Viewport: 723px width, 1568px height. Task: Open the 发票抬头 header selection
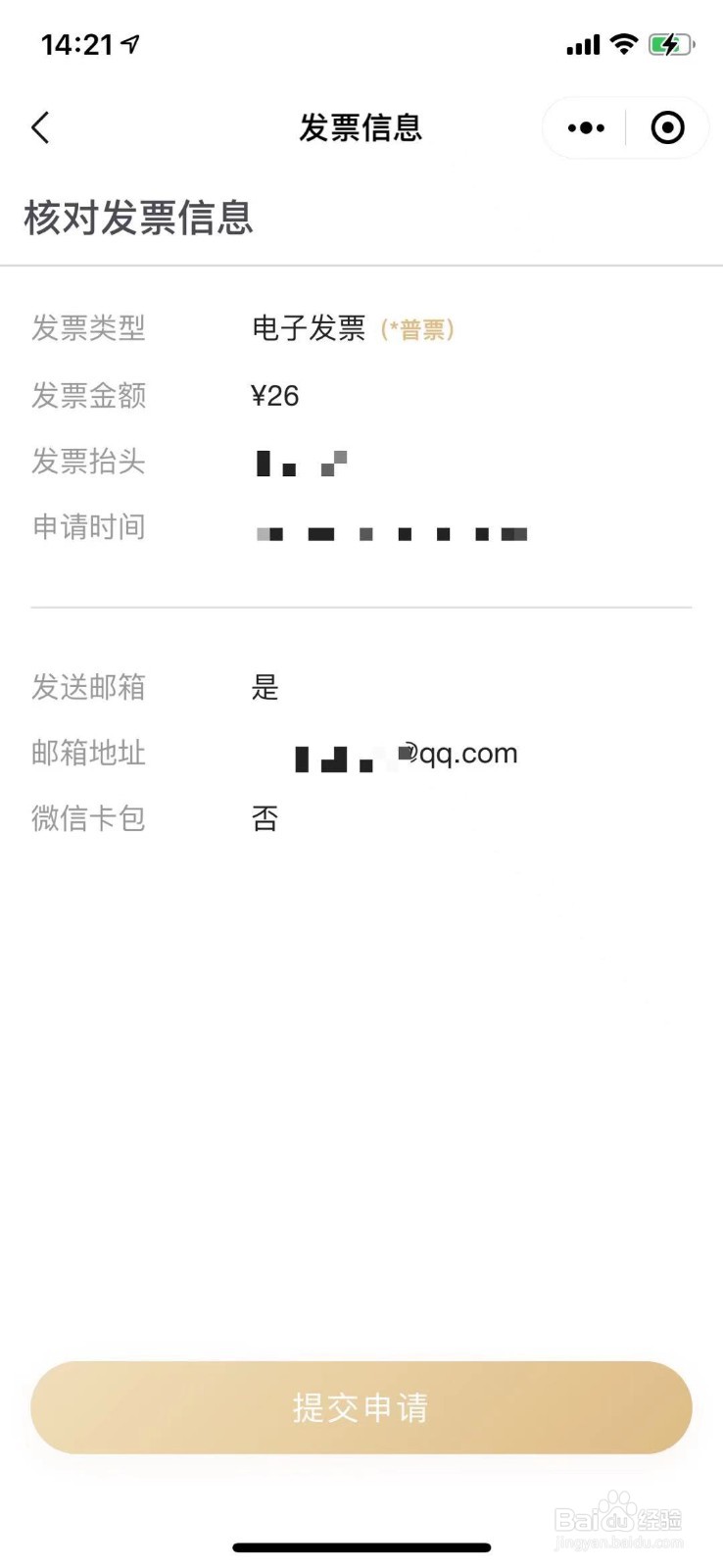[x=299, y=462]
